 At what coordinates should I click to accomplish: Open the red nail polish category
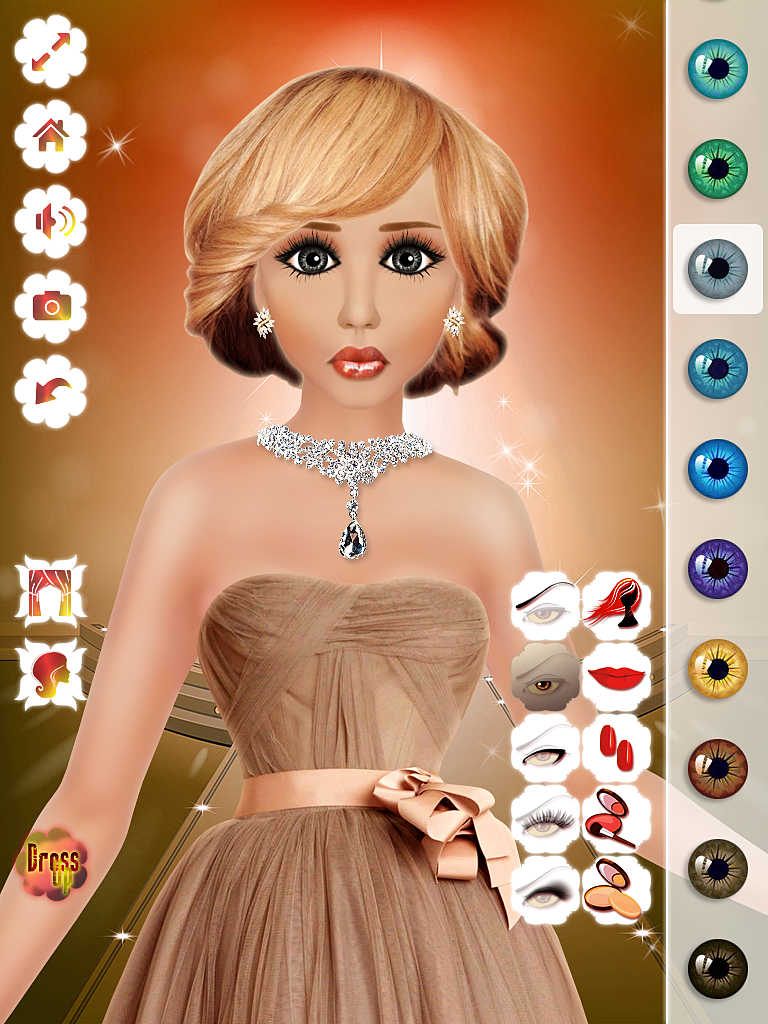pos(616,747)
